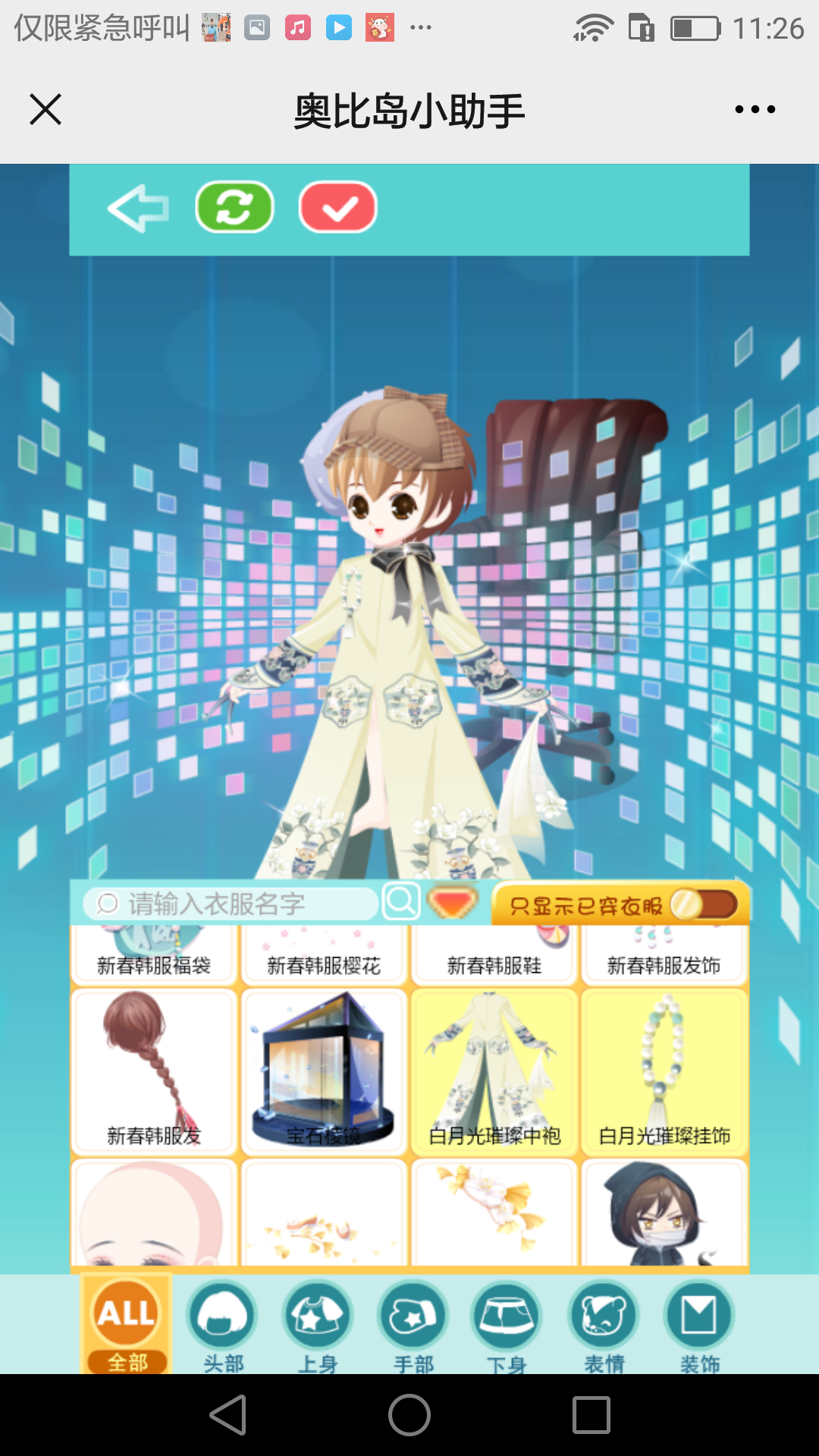Close the 奥比岛小助手 page
819x1456 pixels.
[x=45, y=109]
